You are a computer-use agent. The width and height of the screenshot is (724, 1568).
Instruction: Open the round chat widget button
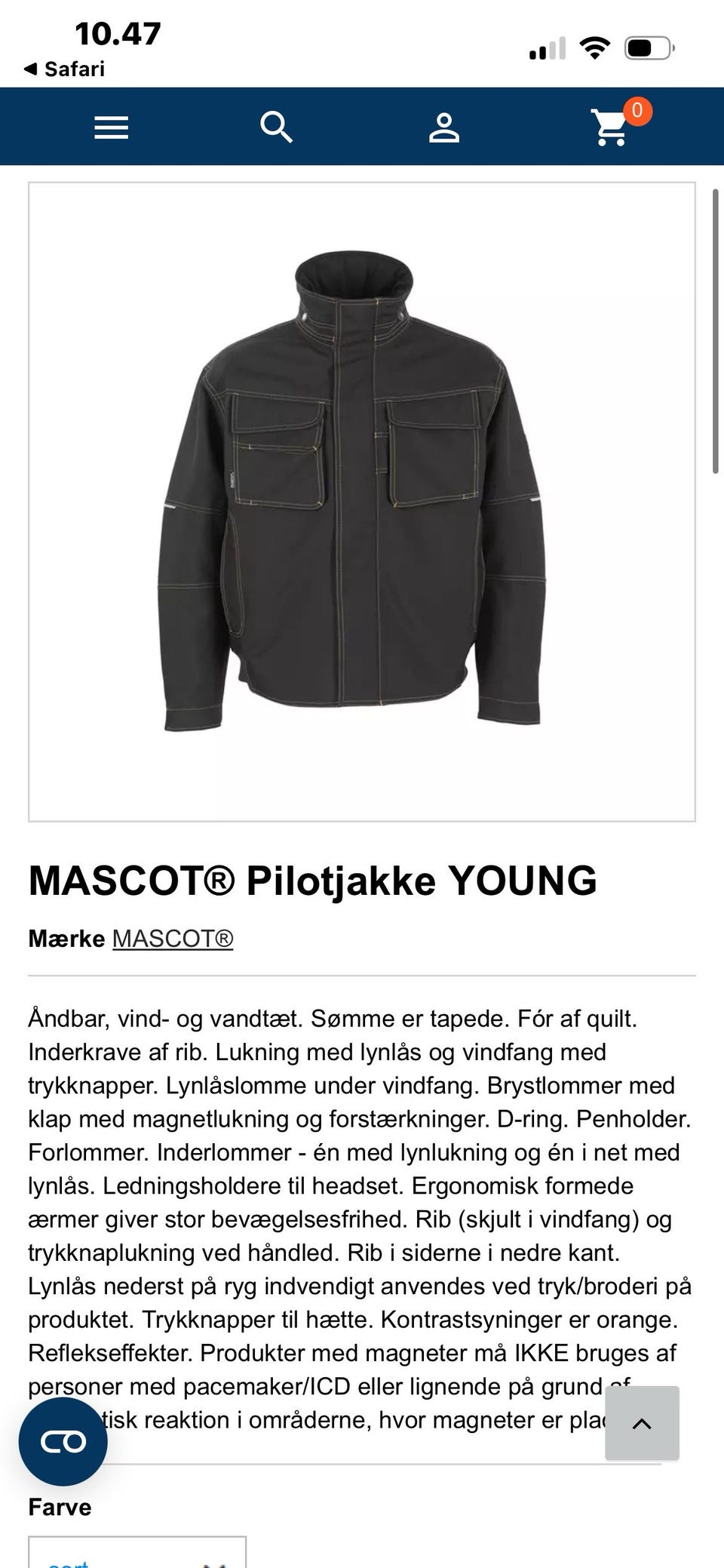[63, 1442]
